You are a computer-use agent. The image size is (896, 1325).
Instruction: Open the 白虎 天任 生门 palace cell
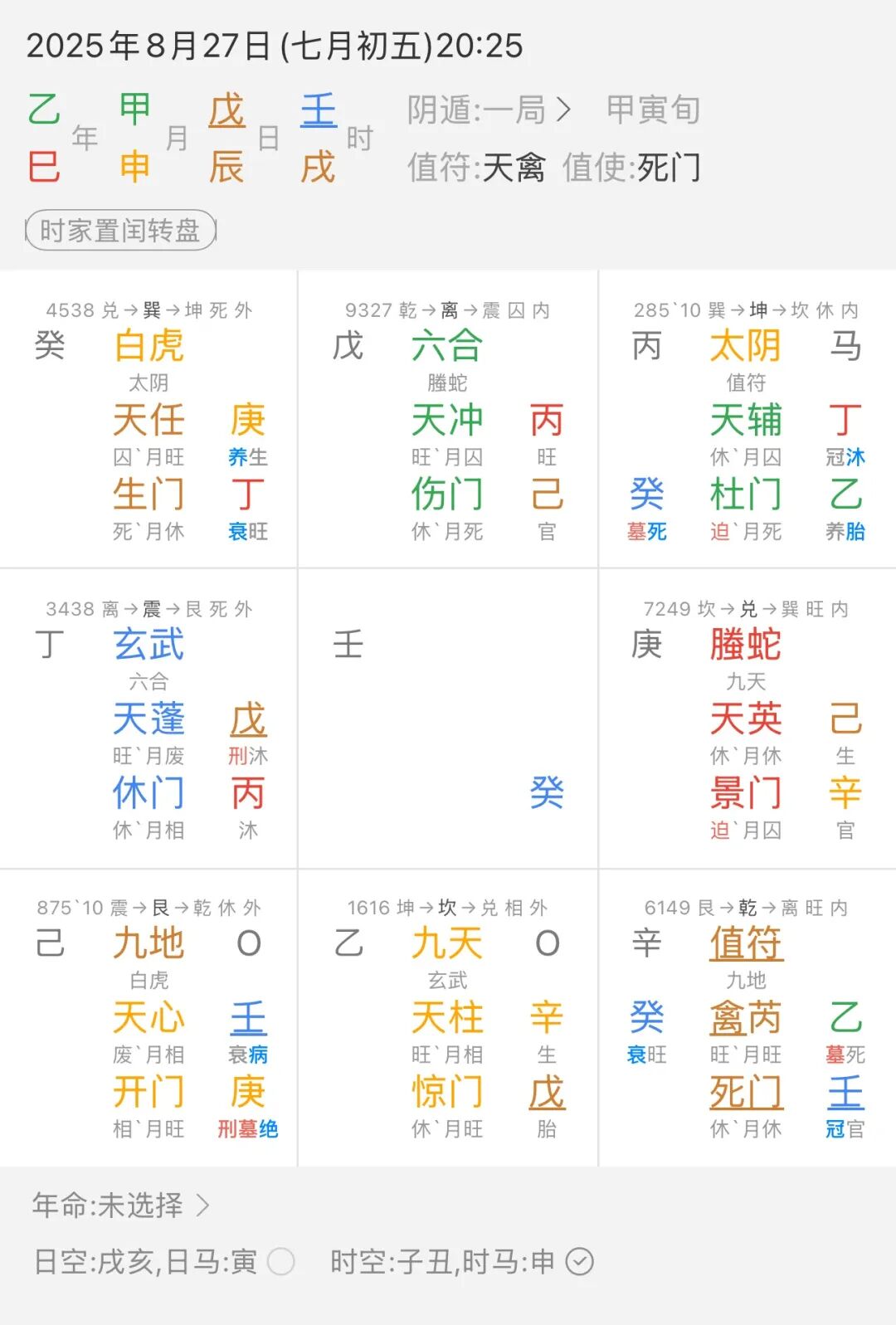(x=149, y=420)
